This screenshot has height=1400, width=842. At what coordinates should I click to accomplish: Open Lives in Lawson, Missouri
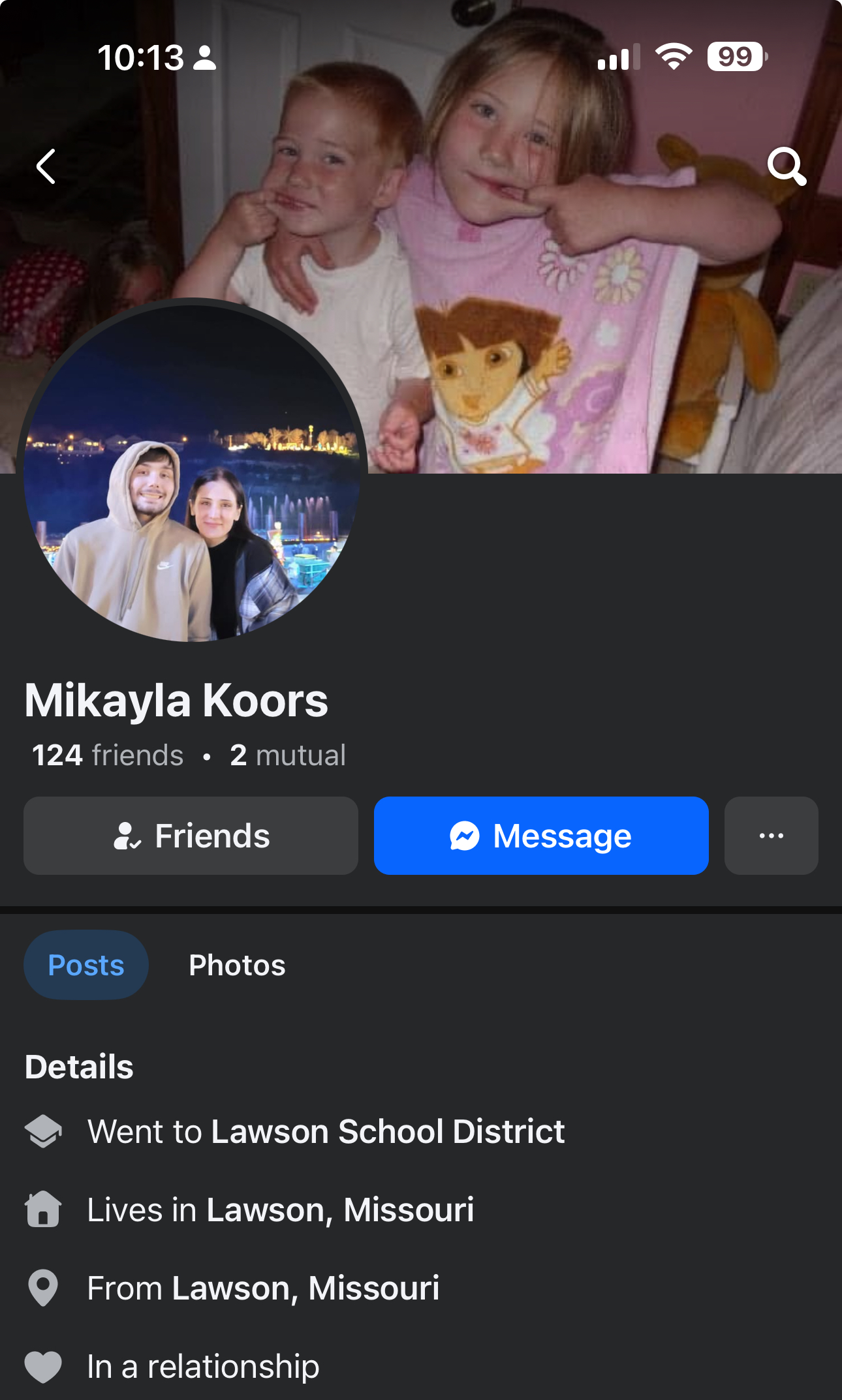point(281,1210)
